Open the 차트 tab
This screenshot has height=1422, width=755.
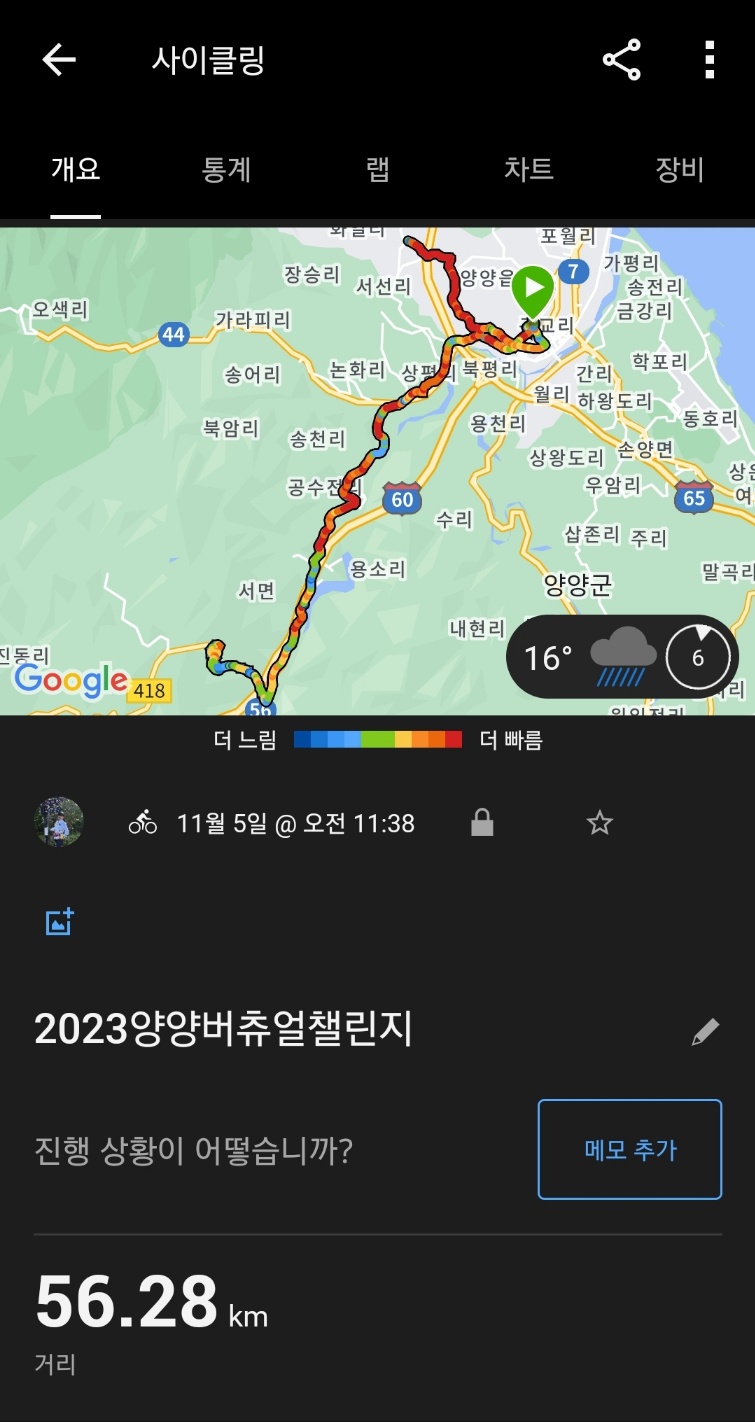pyautogui.click(x=528, y=169)
